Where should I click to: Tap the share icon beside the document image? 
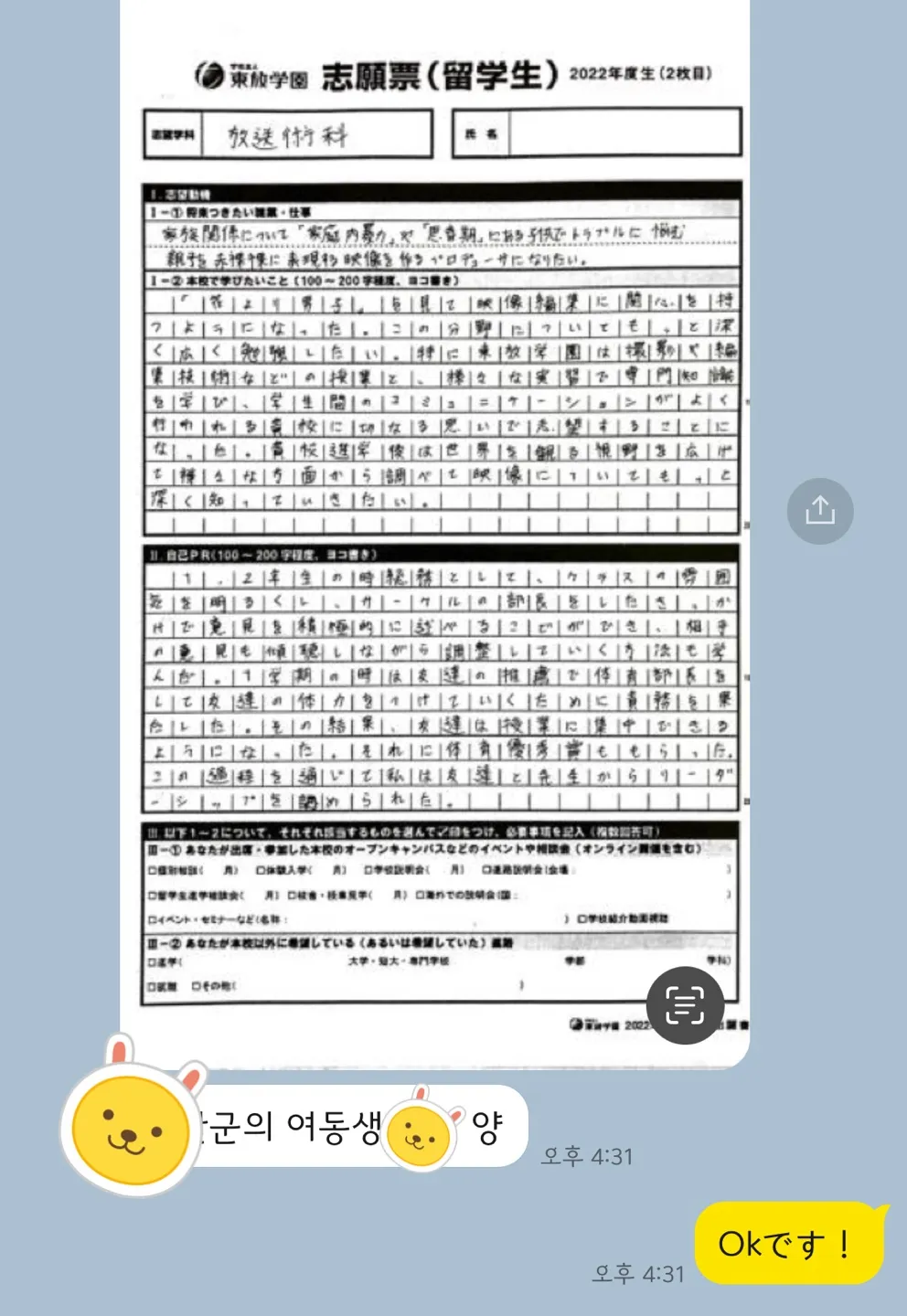819,511
